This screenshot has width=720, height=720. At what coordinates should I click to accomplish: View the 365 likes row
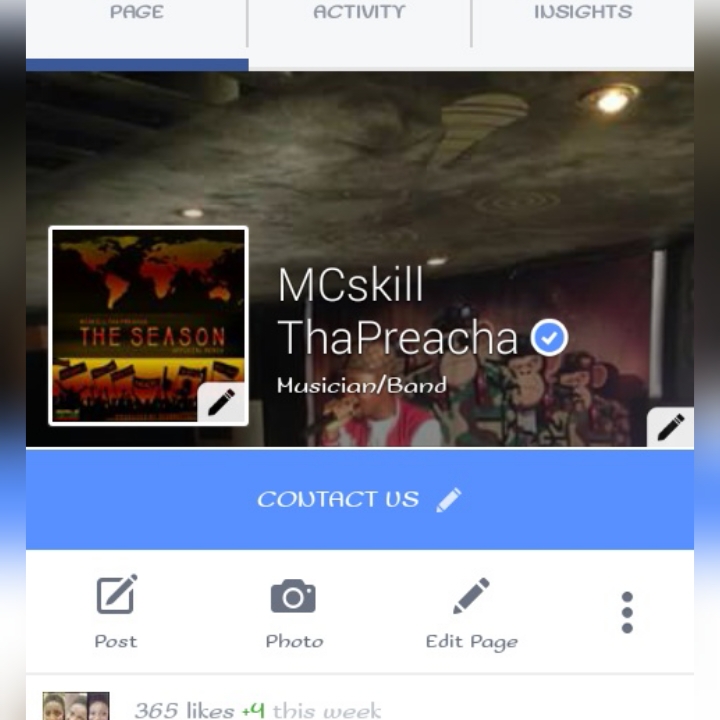pyautogui.click(x=257, y=710)
